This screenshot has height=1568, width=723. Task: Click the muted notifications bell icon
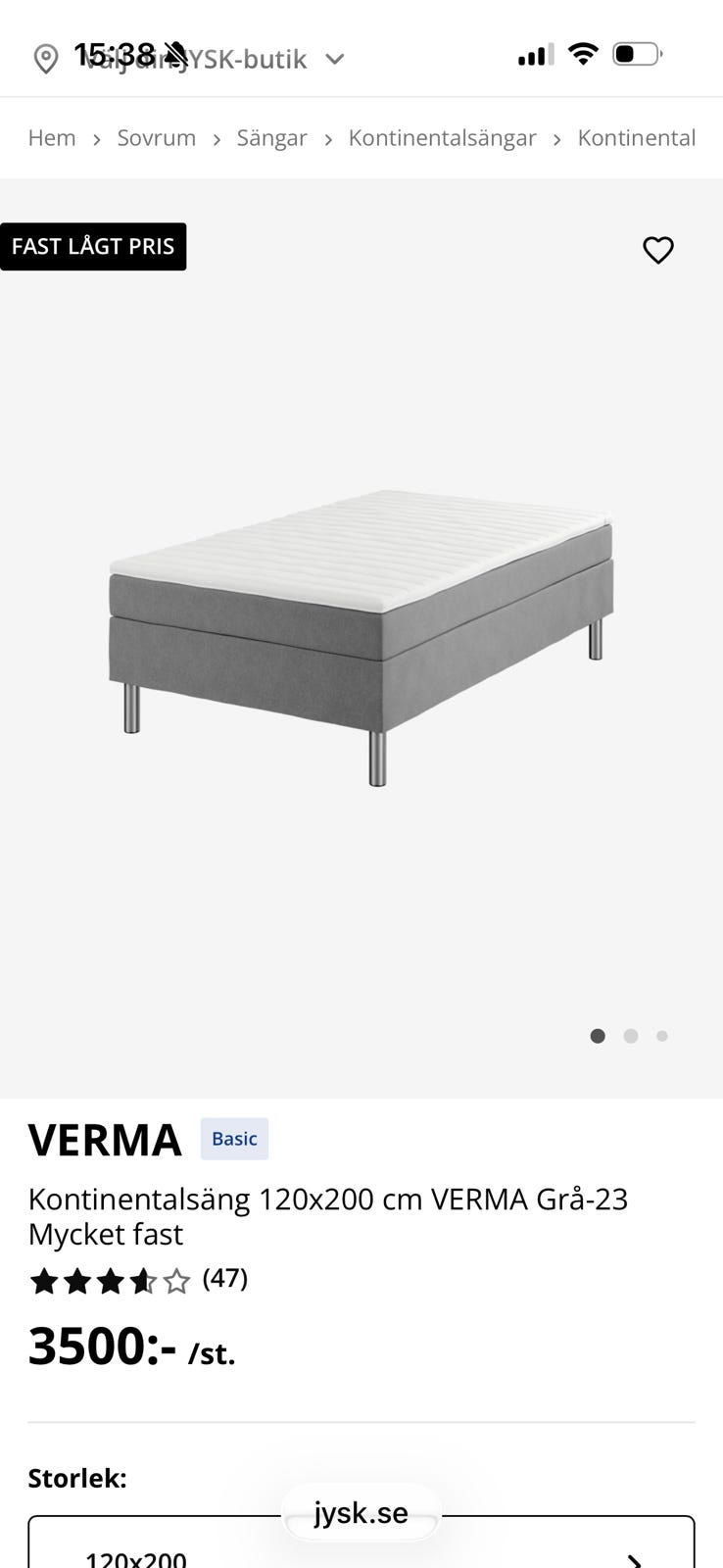pos(176,54)
